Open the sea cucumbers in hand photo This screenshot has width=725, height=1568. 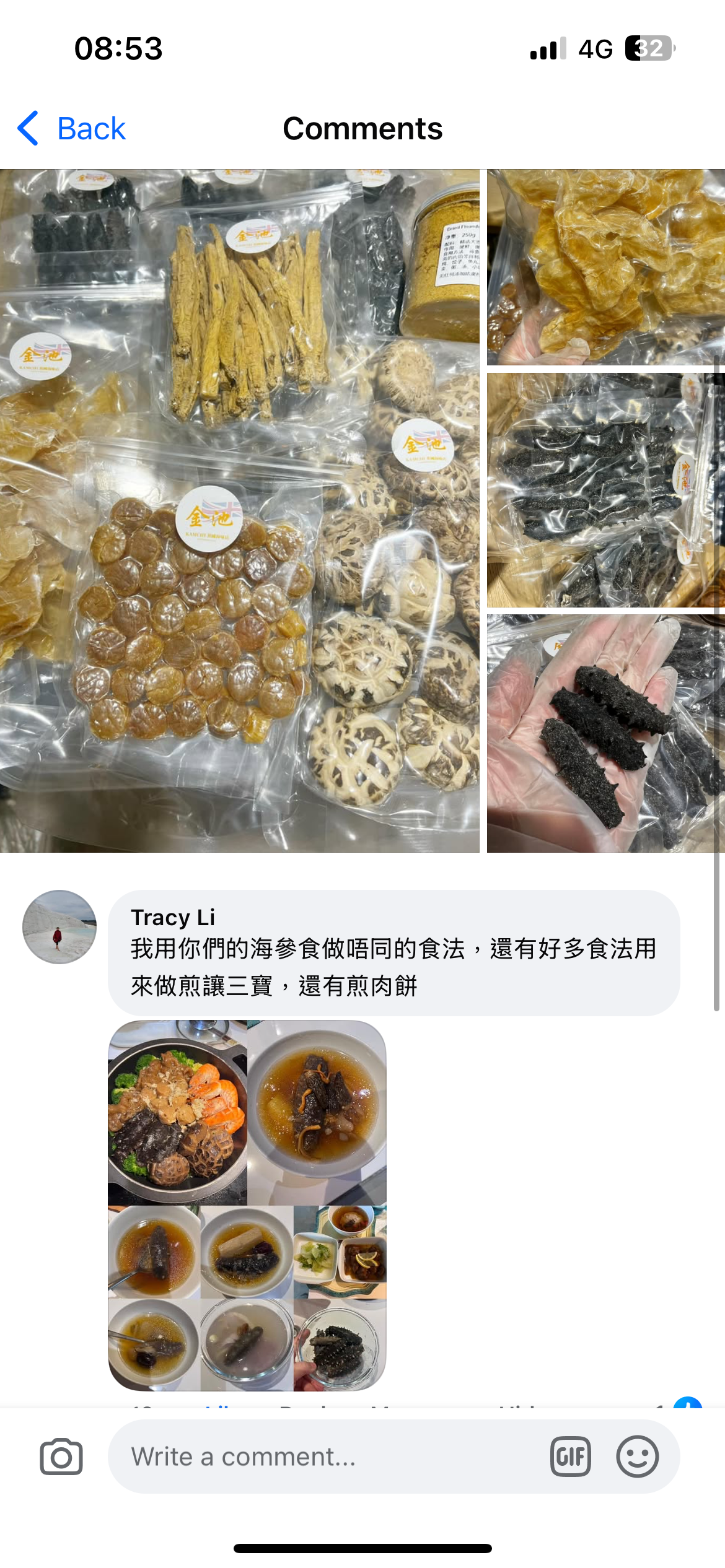pyautogui.click(x=605, y=733)
